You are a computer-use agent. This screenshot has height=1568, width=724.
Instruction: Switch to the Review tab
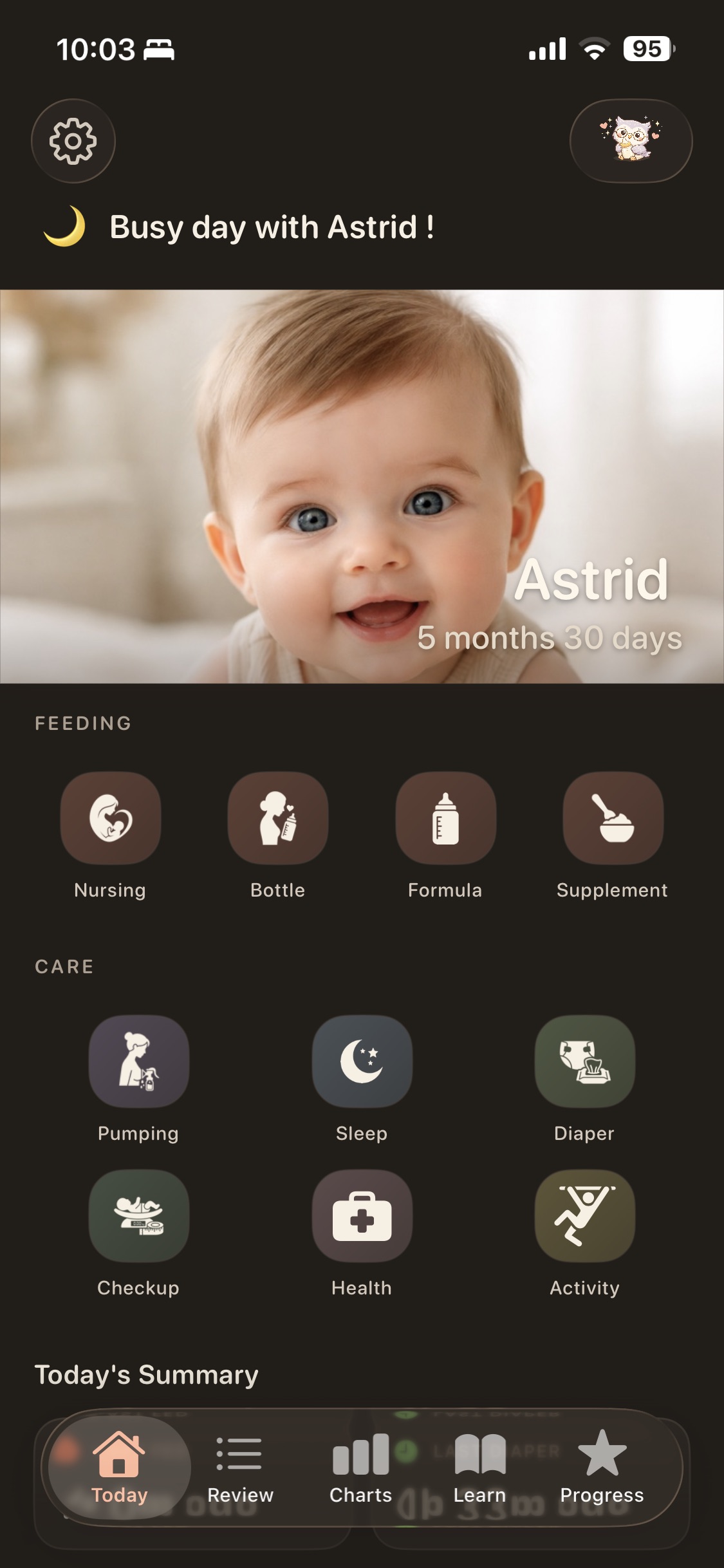coord(240,1468)
